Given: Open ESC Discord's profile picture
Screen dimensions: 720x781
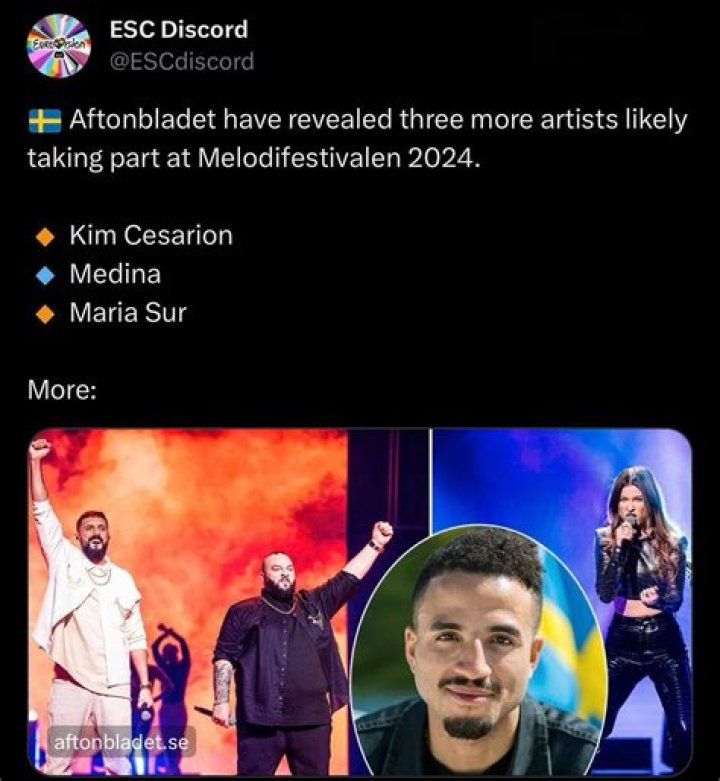Looking at the screenshot, I should pyautogui.click(x=60, y=47).
